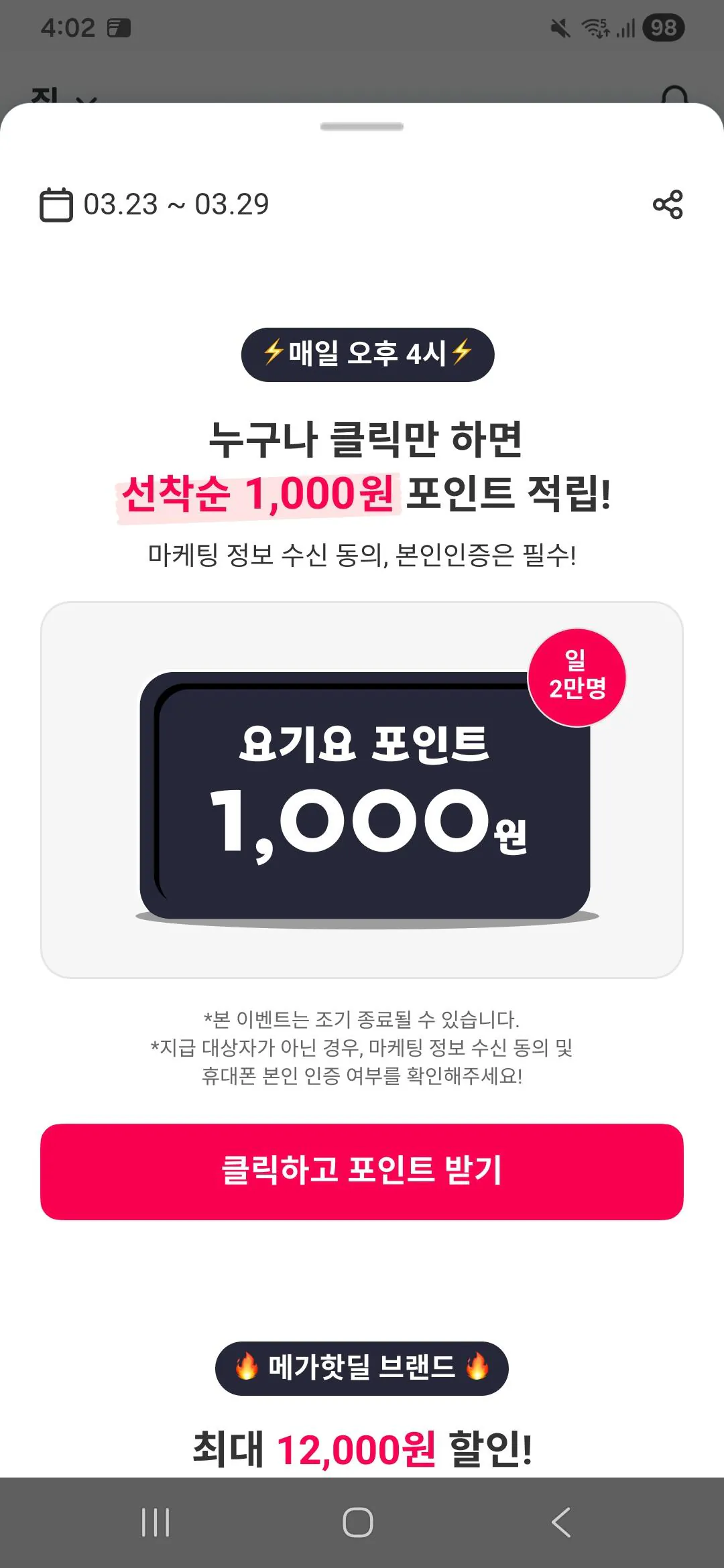Tap the share icon at top right
Viewport: 724px width, 1568px height.
(668, 204)
